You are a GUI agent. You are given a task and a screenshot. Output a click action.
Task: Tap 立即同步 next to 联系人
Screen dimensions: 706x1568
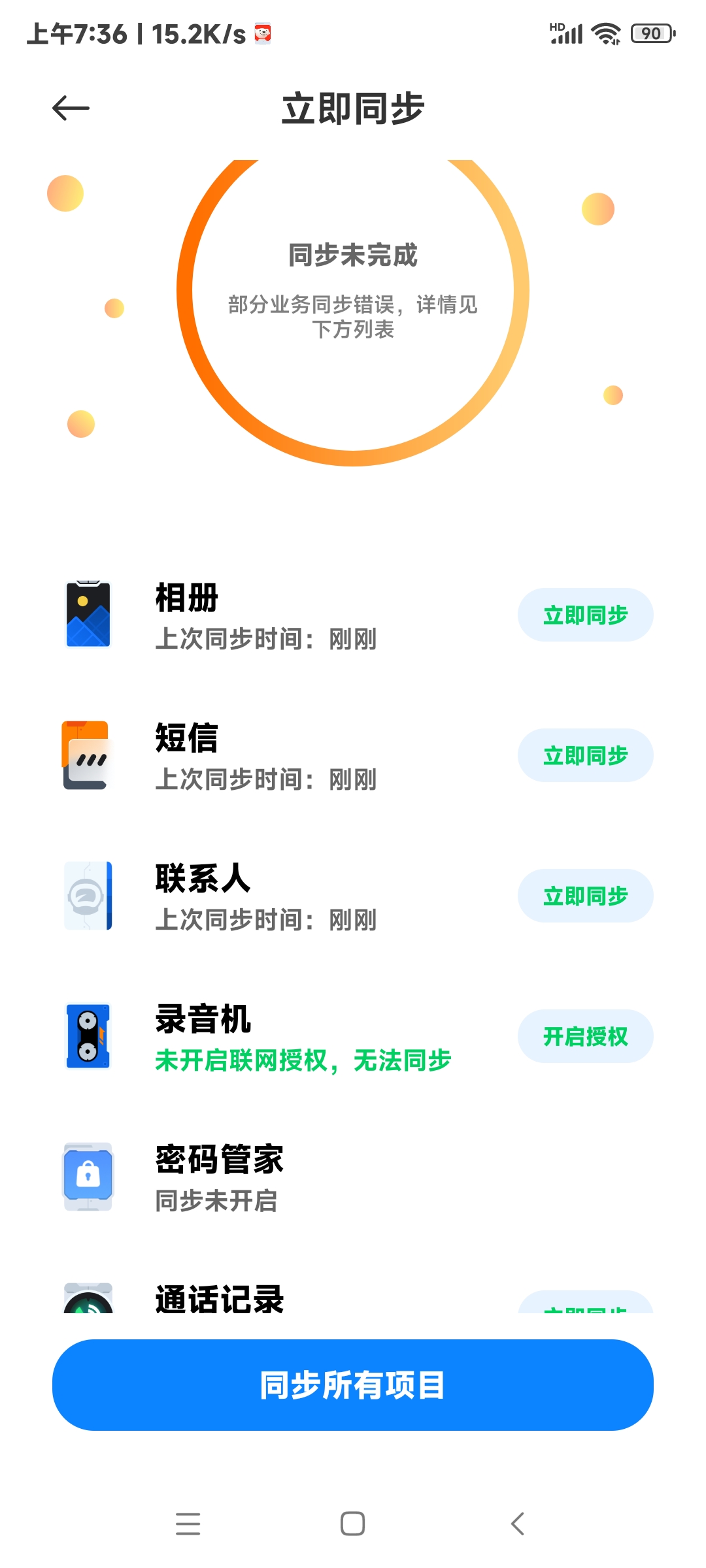click(585, 896)
